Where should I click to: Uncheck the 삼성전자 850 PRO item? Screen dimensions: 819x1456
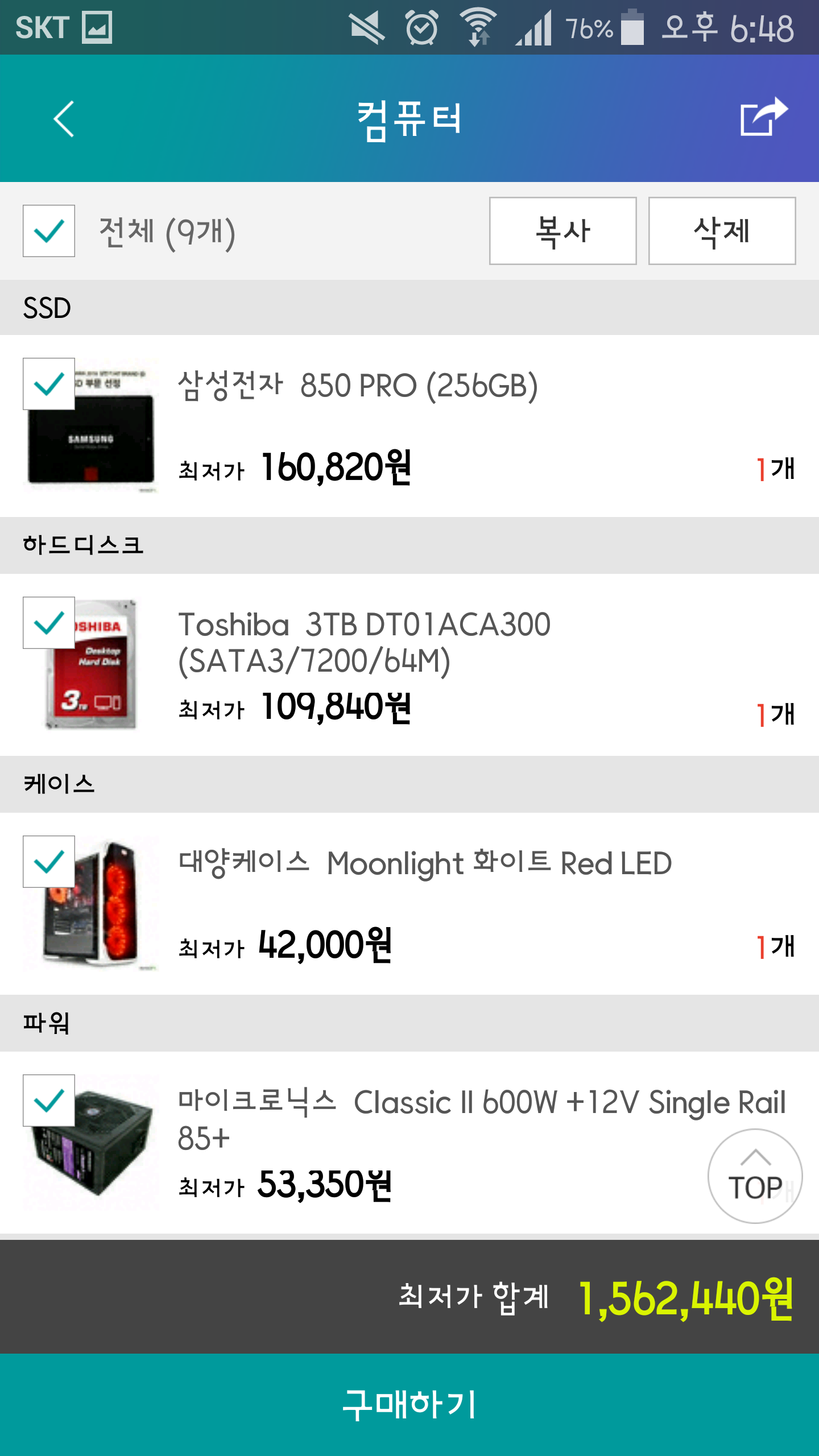coord(49,384)
